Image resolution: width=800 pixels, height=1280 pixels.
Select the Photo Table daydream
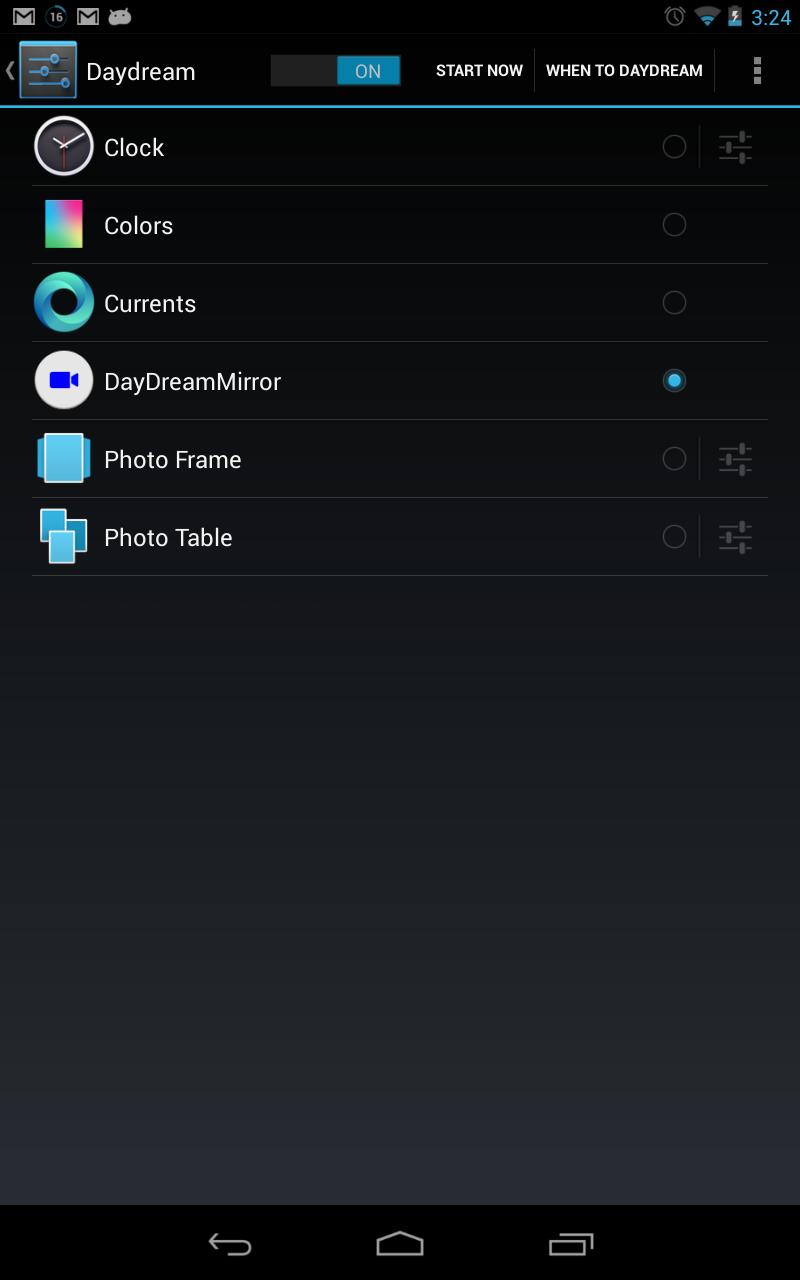674,537
